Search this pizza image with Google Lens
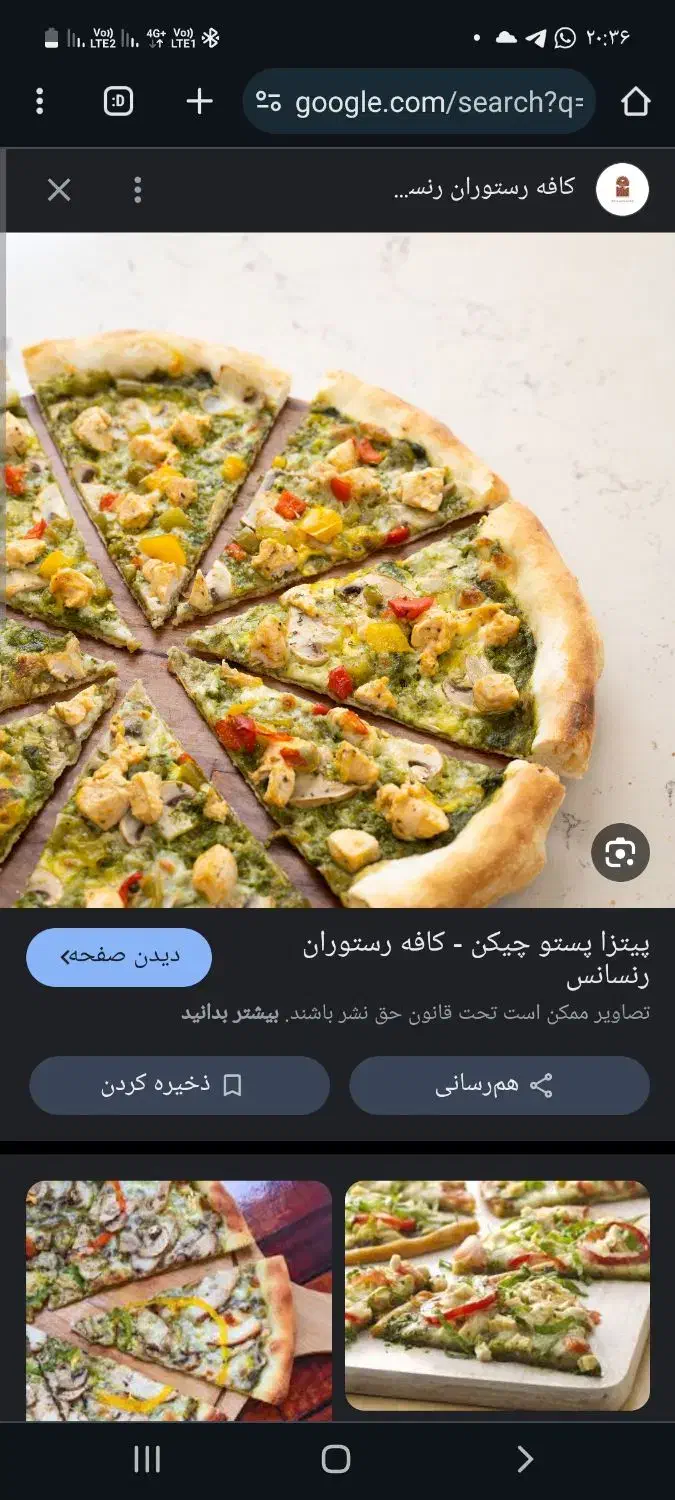Image resolution: width=675 pixels, height=1500 pixels. [620, 853]
